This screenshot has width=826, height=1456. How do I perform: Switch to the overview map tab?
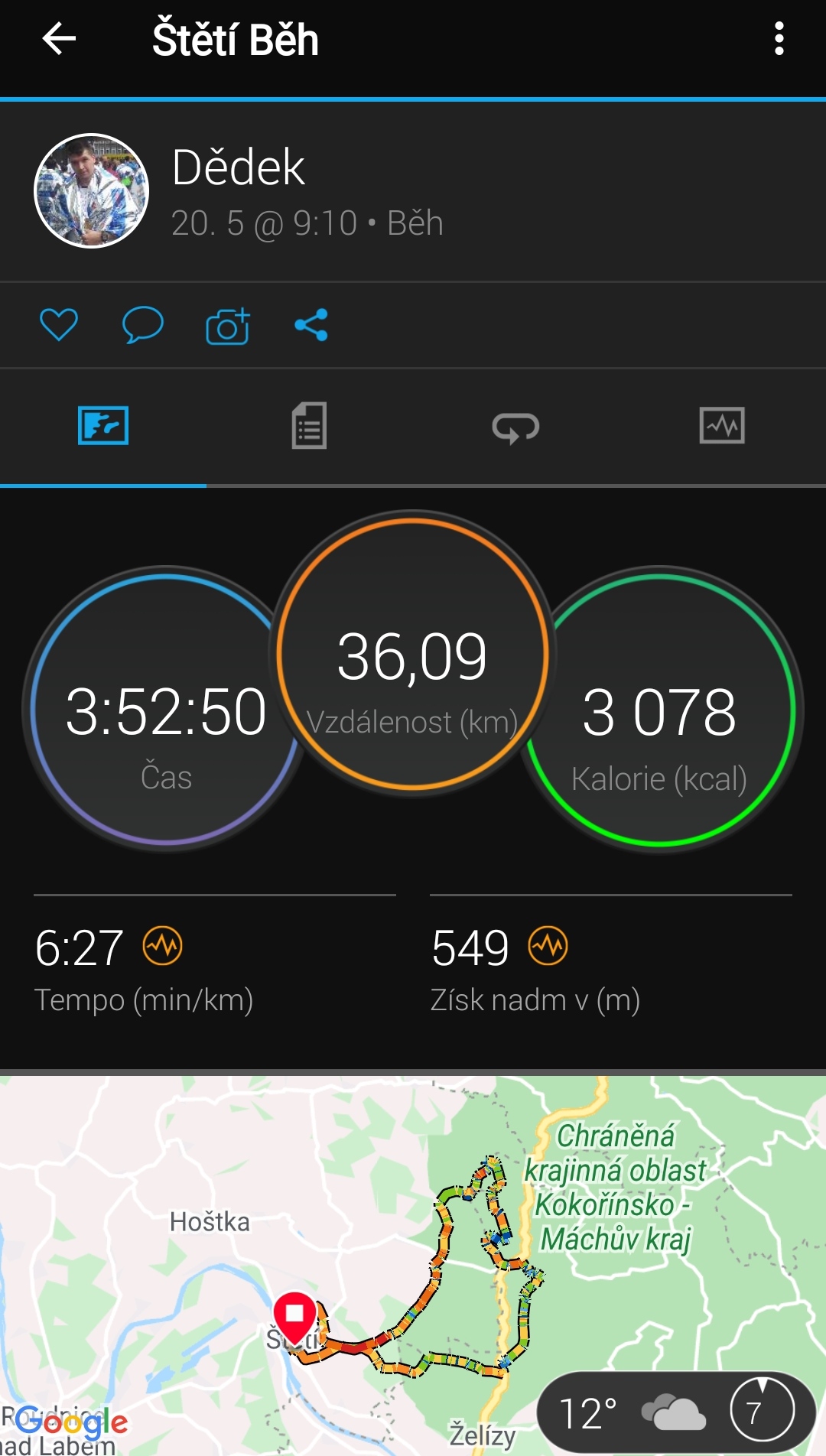tap(103, 426)
